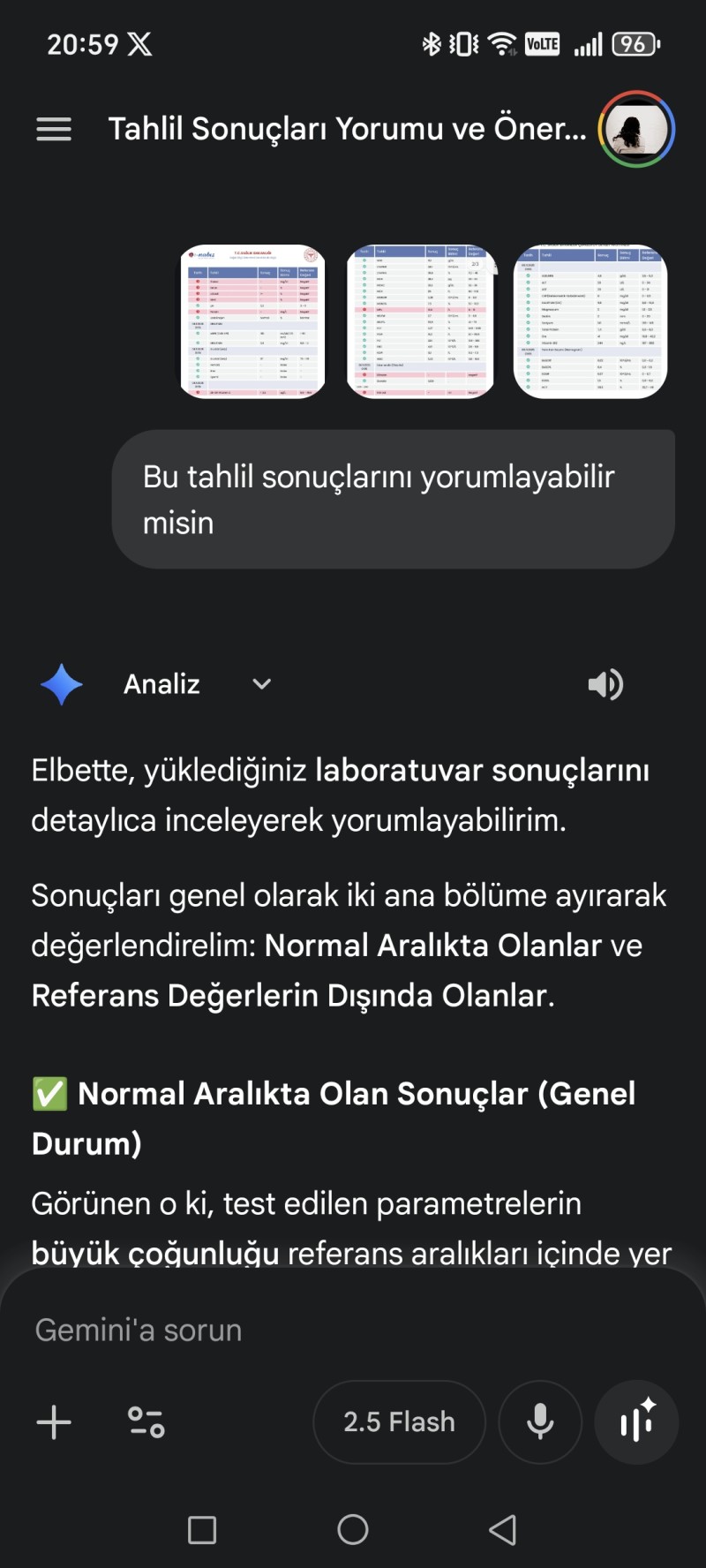This screenshot has height=1568, width=706.
Task: Go back using system back button
Action: click(502, 1530)
